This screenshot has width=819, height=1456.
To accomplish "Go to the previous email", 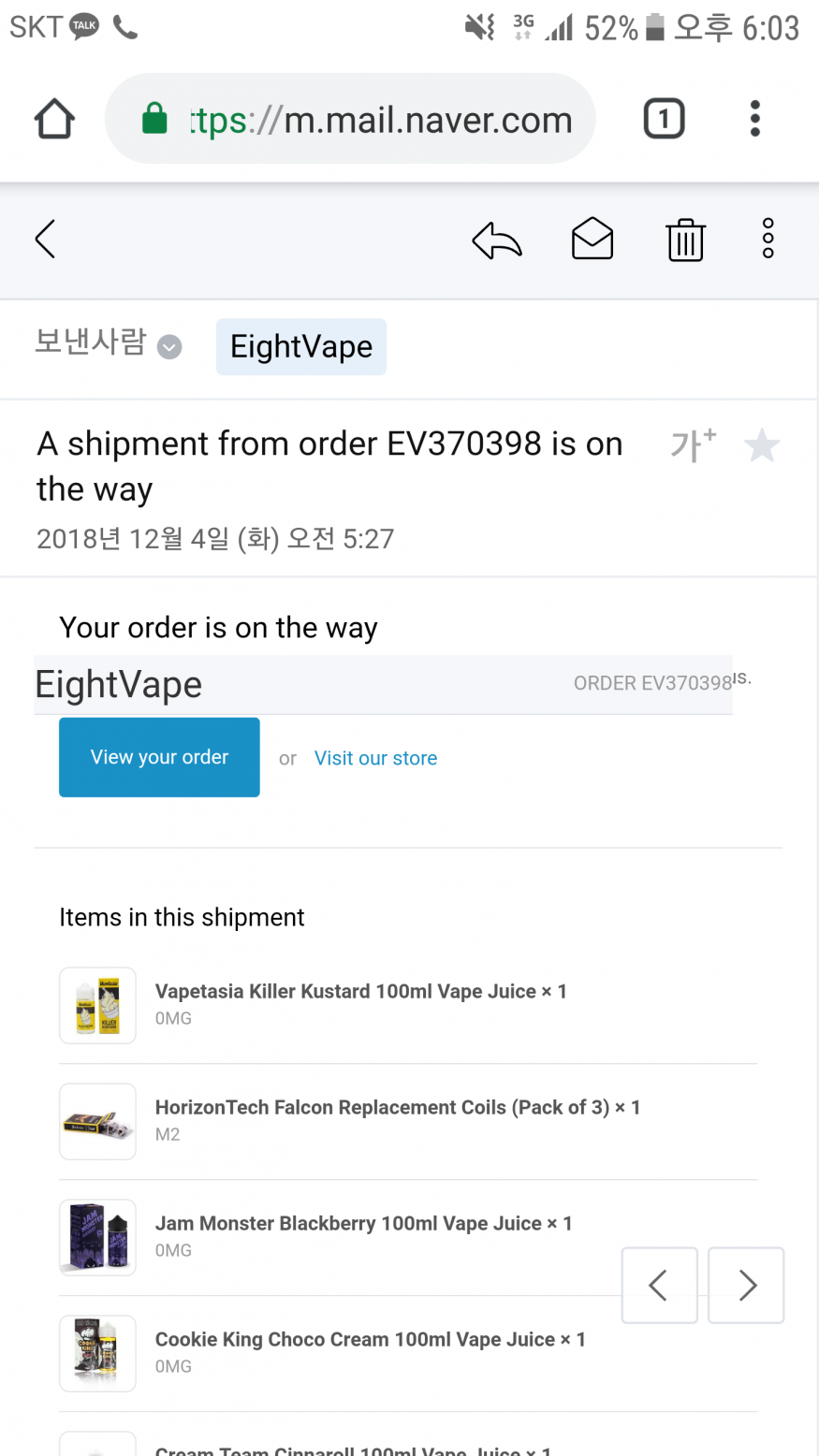I will [659, 1285].
